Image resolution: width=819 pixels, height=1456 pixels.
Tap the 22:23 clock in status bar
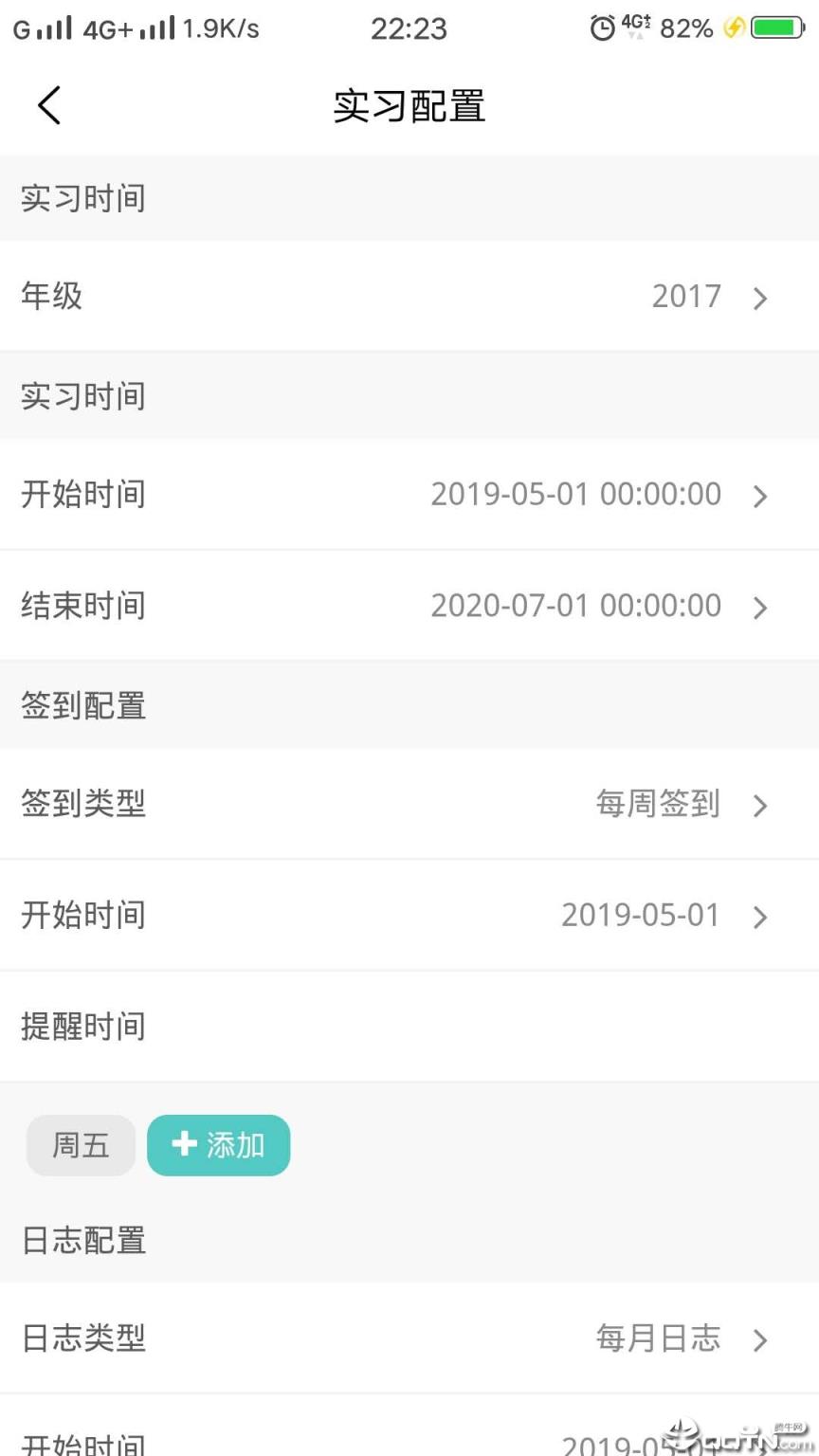[409, 28]
